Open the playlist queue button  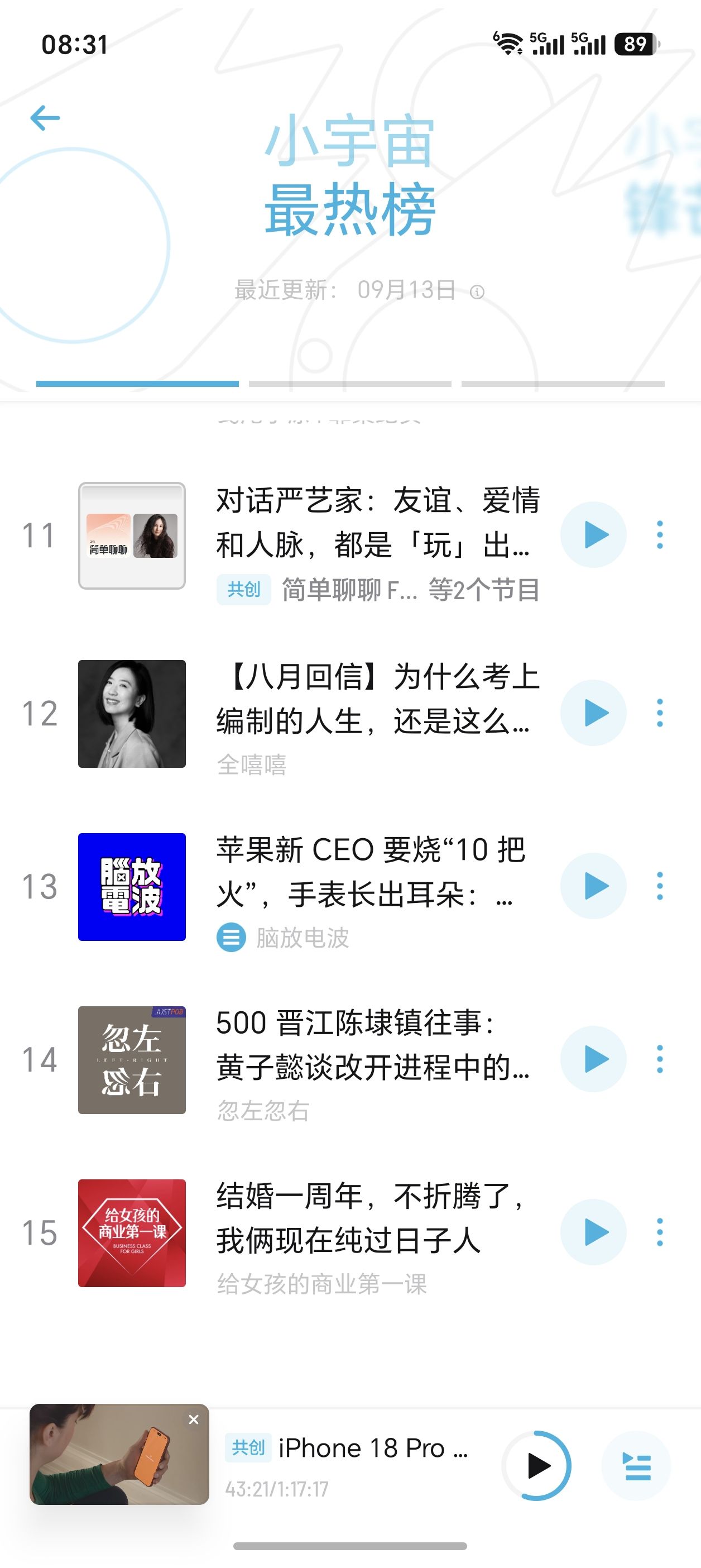pos(636,1465)
